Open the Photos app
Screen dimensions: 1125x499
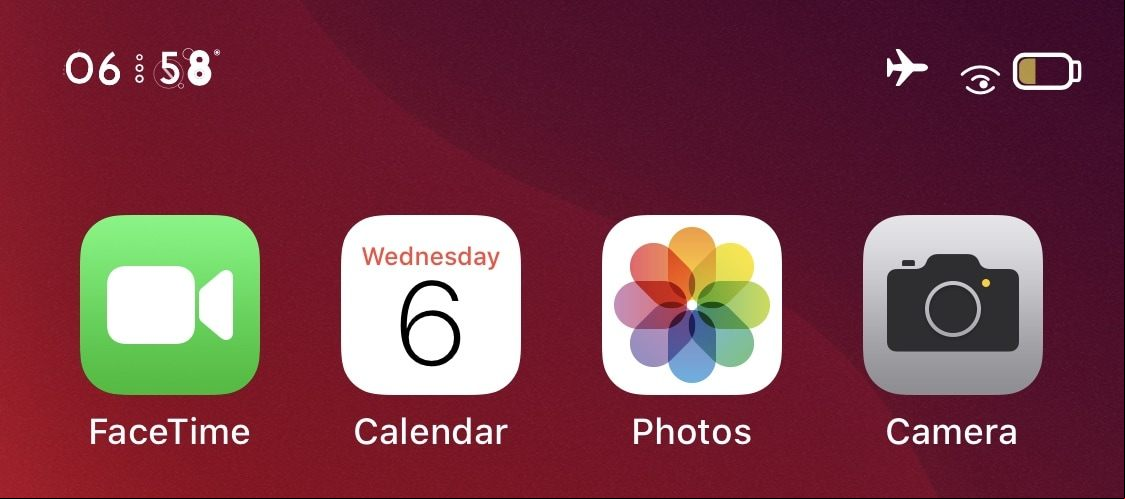(692, 305)
